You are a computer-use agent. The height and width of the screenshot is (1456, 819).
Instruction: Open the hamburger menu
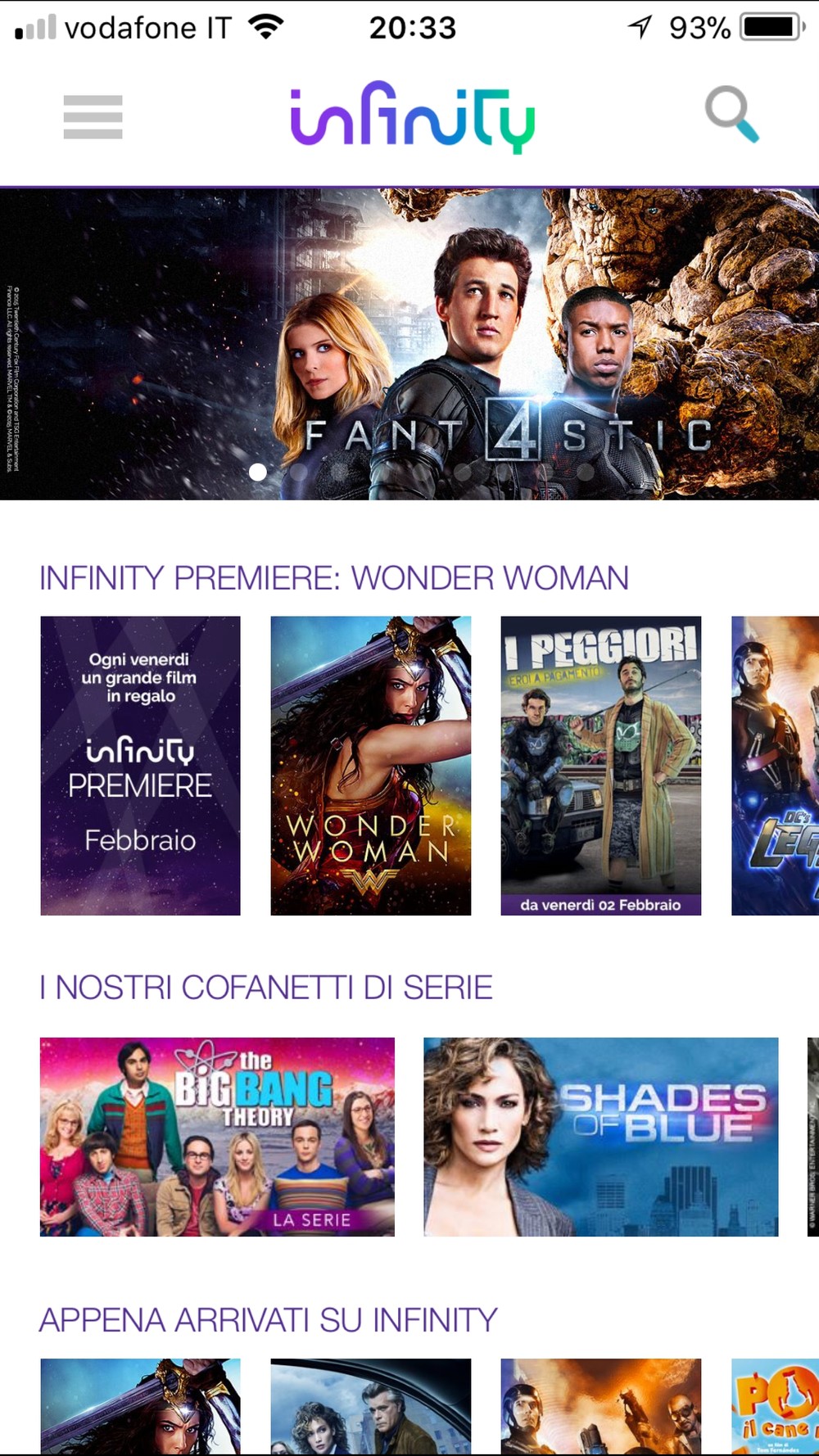pyautogui.click(x=93, y=117)
